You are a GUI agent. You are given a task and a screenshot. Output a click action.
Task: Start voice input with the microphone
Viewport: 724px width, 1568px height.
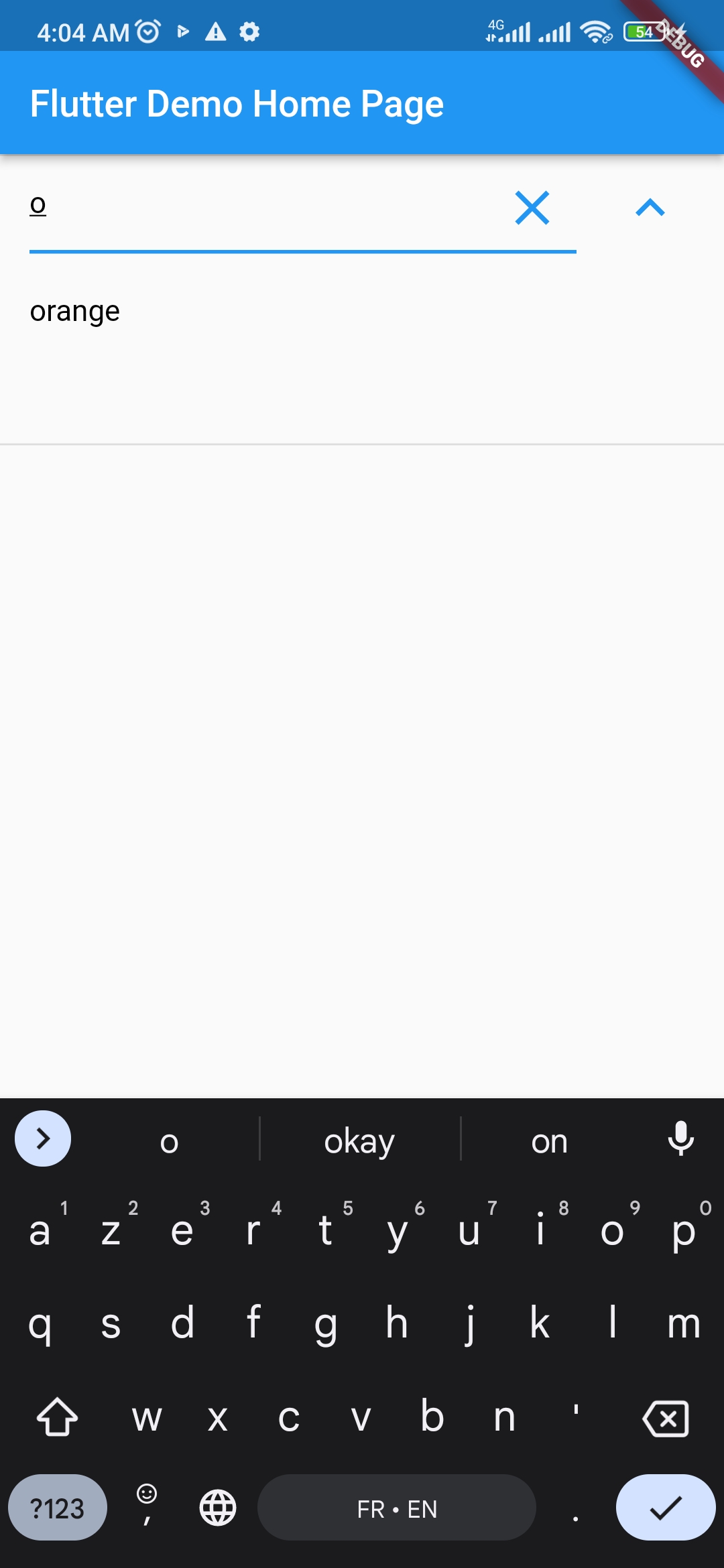click(680, 1138)
